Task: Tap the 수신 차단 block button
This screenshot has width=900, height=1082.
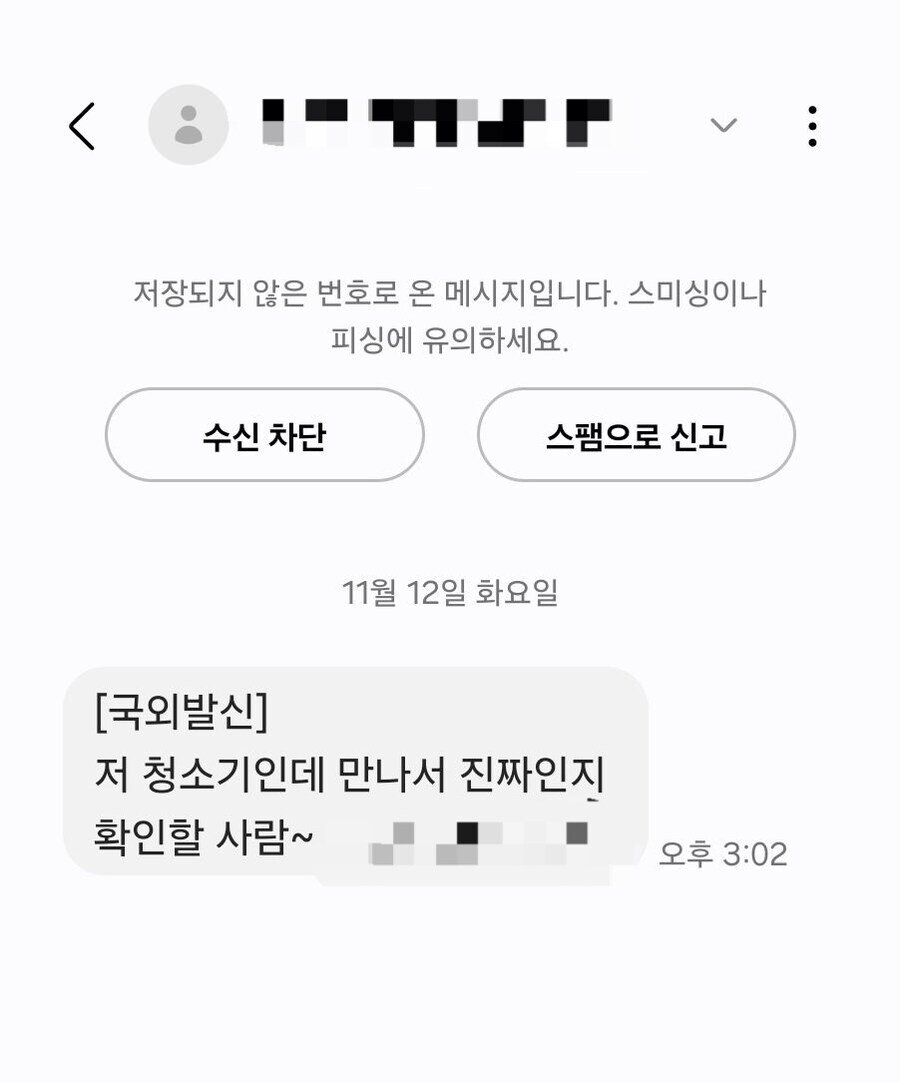Action: point(263,436)
